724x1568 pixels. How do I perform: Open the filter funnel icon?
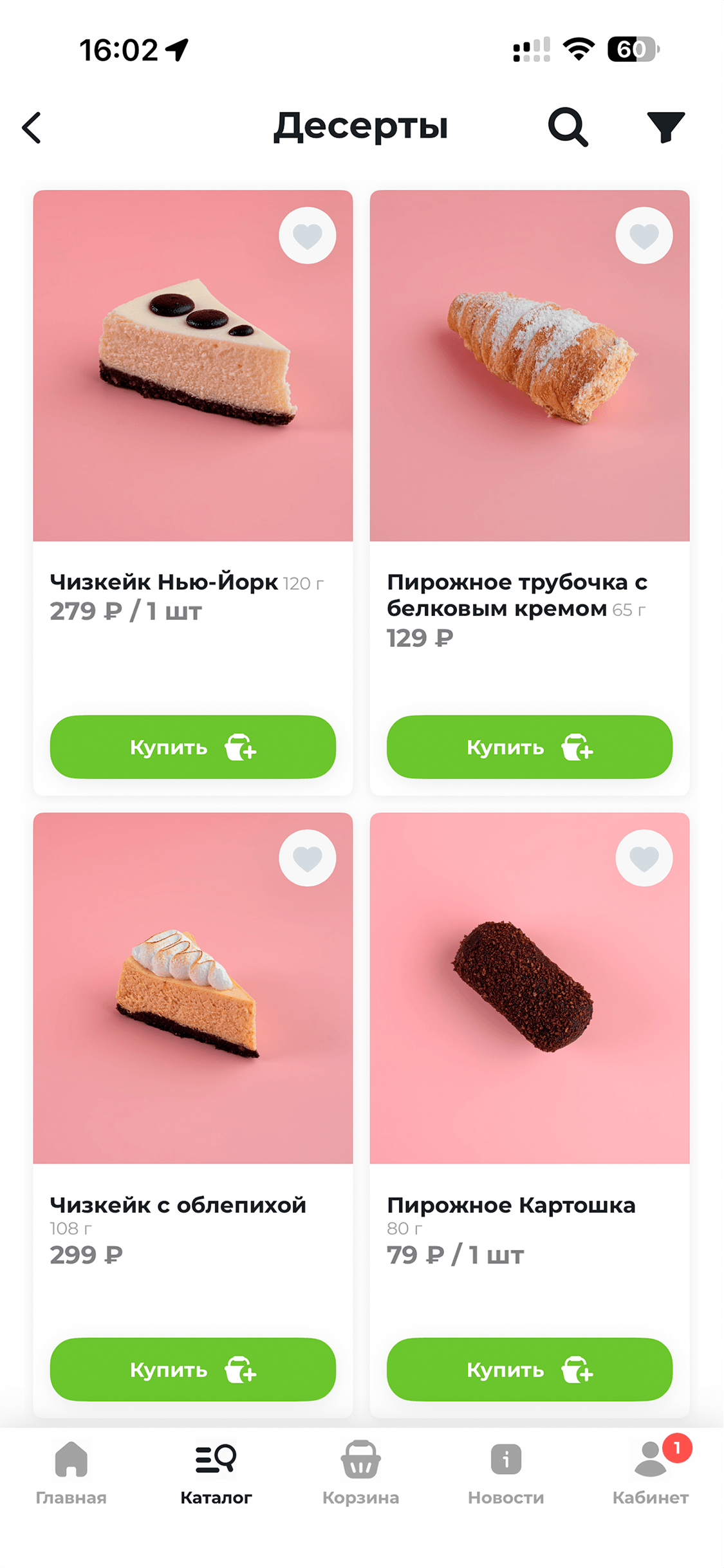click(665, 127)
